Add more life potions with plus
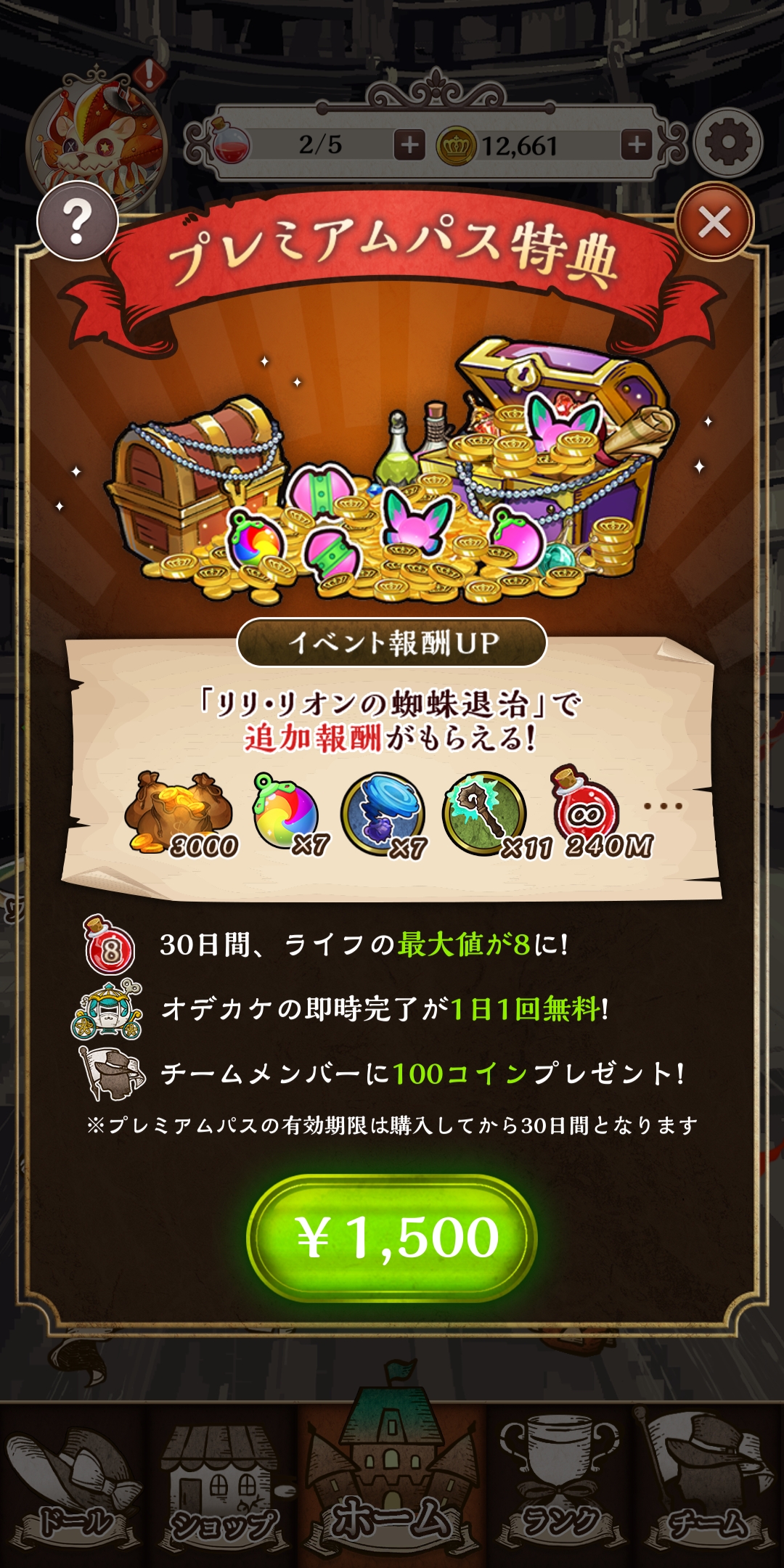The width and height of the screenshot is (784, 1568). (409, 145)
